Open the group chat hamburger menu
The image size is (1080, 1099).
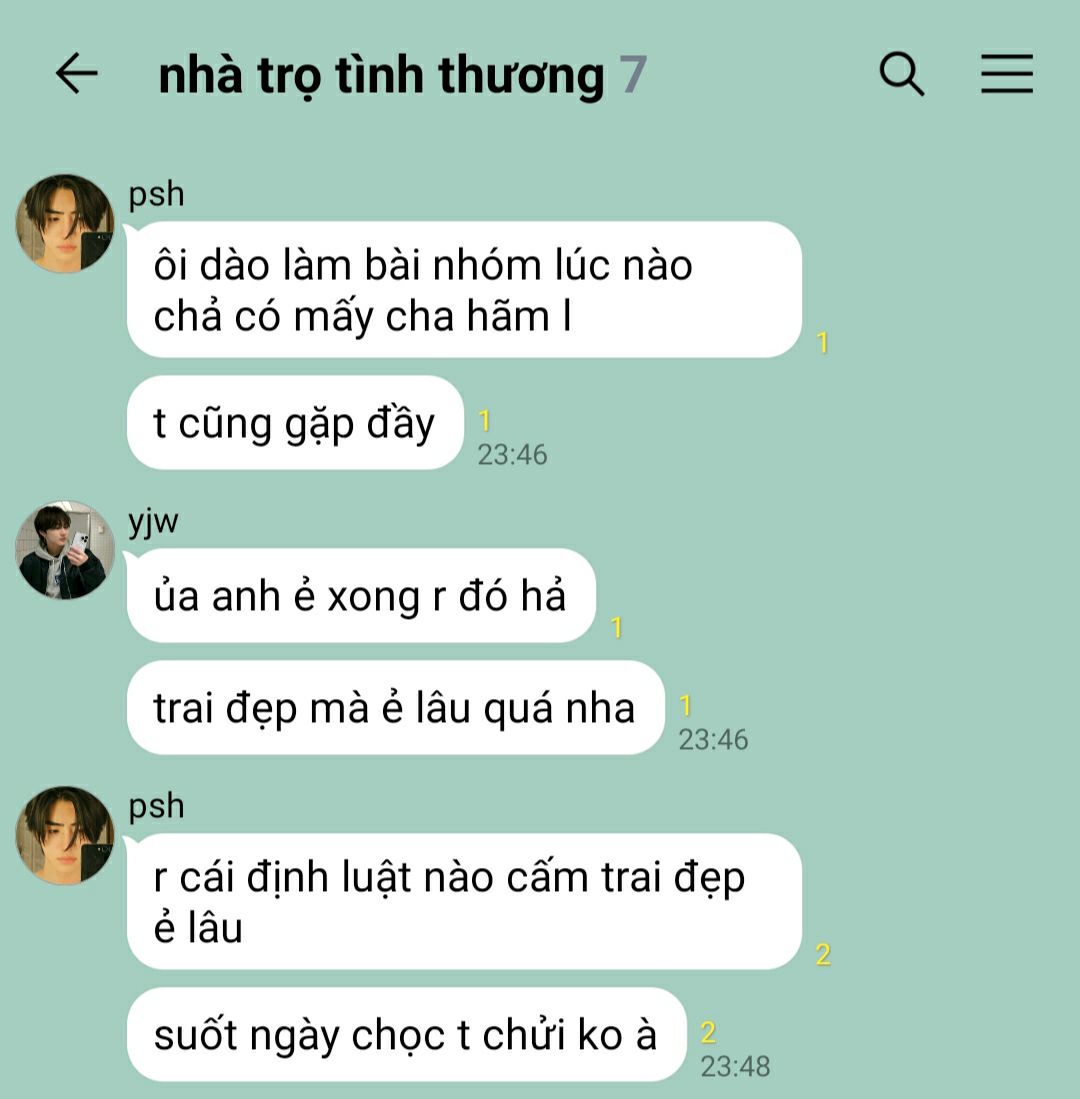coord(1006,75)
